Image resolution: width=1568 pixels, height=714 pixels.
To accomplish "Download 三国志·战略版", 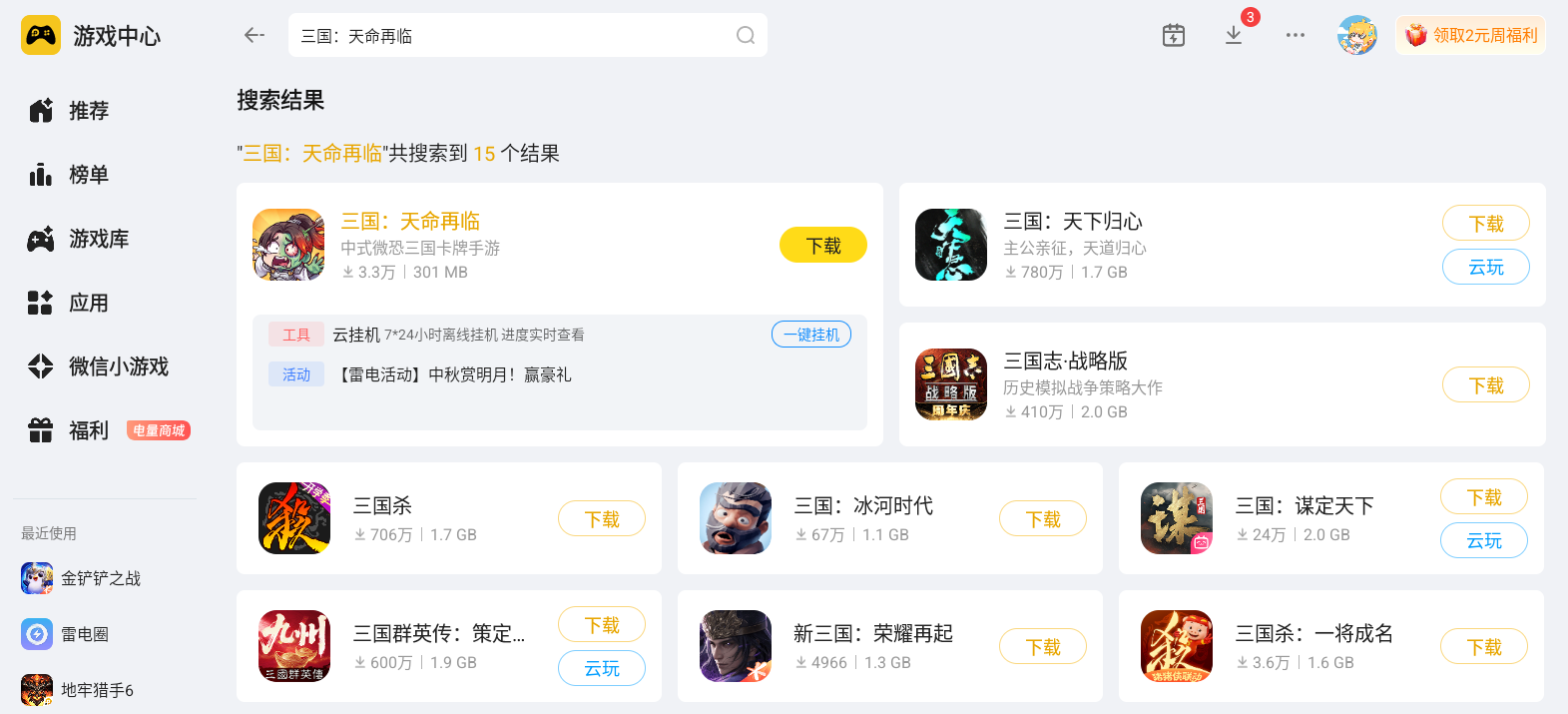I will pyautogui.click(x=1486, y=385).
